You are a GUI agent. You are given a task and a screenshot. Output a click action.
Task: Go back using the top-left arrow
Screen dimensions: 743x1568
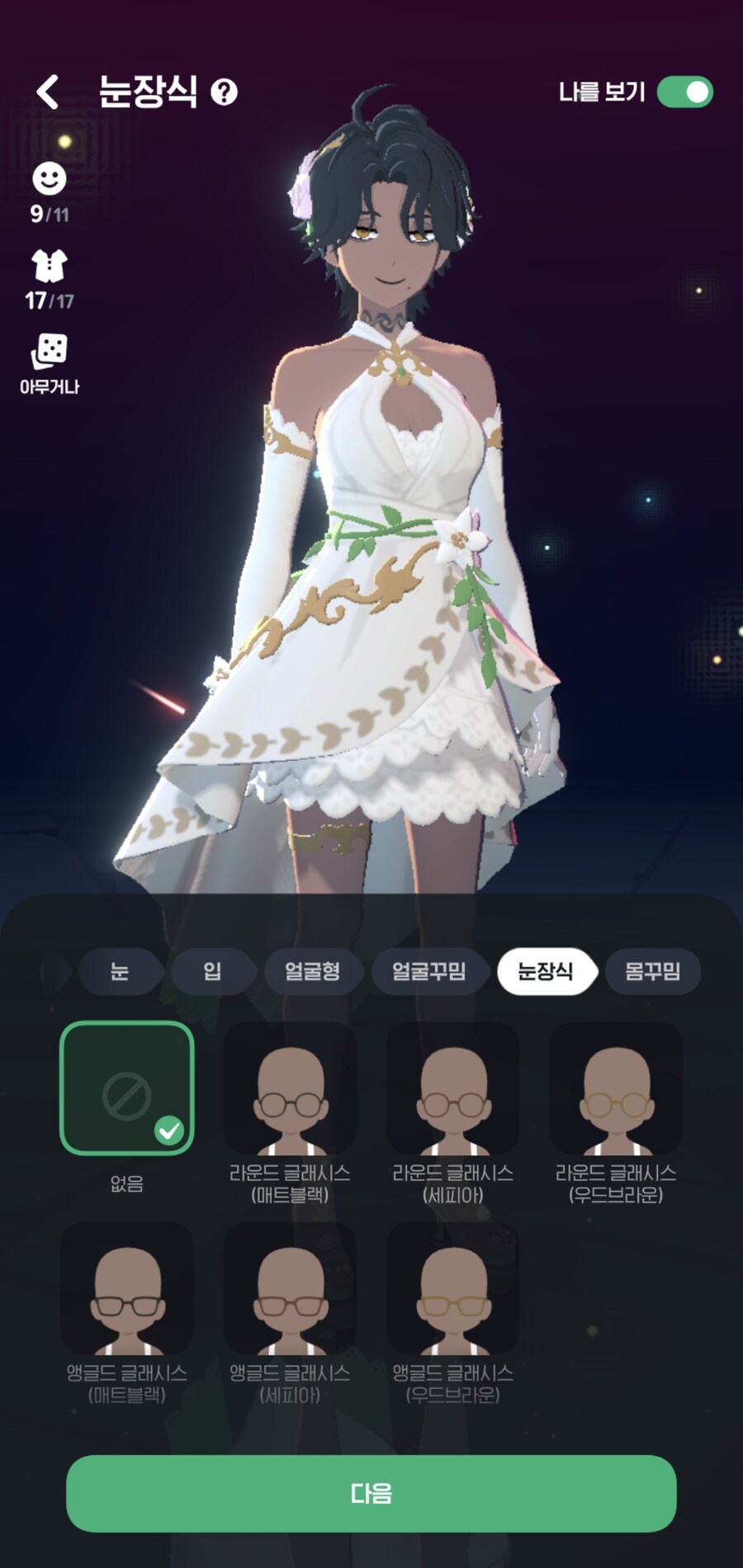pos(48,92)
